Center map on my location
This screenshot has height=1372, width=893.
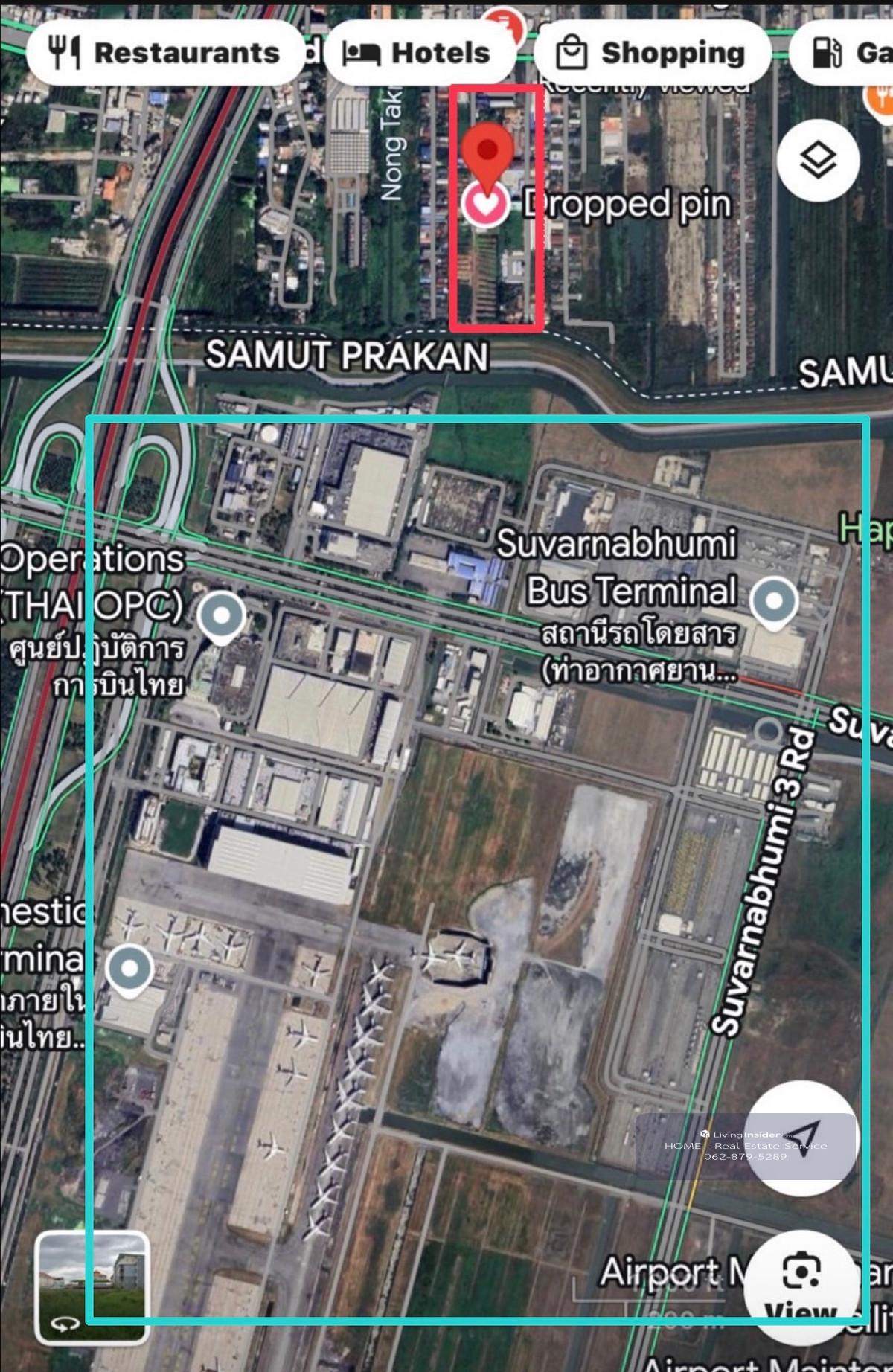pos(801,1138)
